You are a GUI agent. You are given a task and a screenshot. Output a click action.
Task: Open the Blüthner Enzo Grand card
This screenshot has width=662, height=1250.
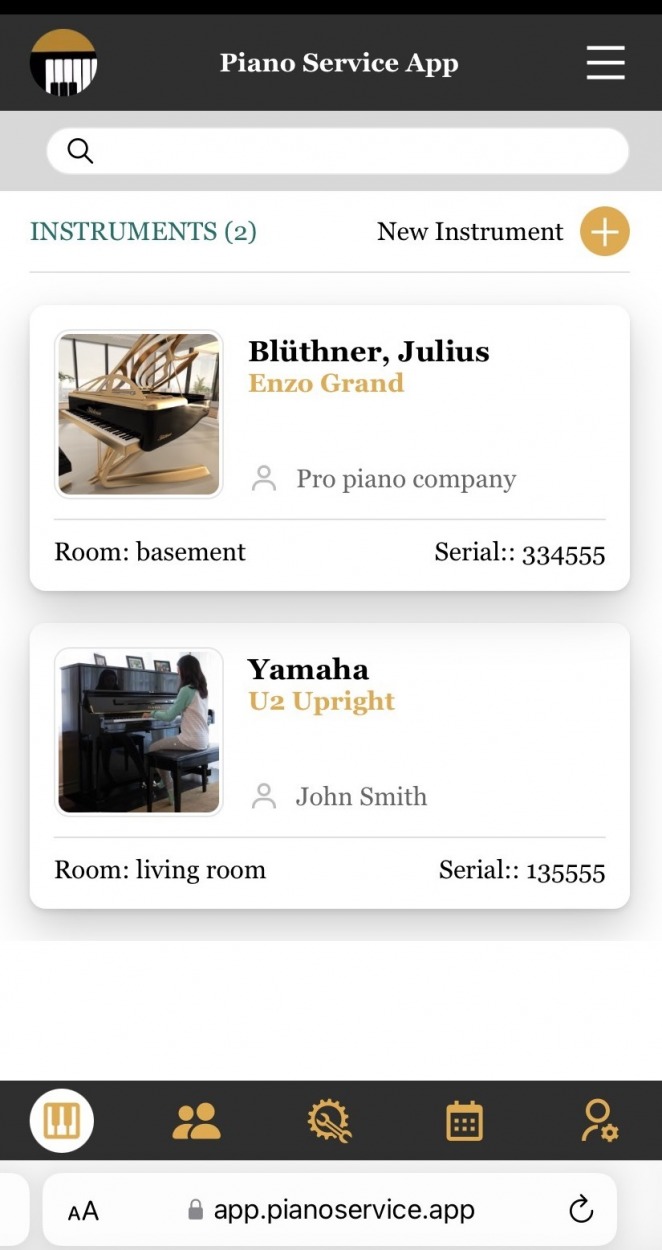330,448
